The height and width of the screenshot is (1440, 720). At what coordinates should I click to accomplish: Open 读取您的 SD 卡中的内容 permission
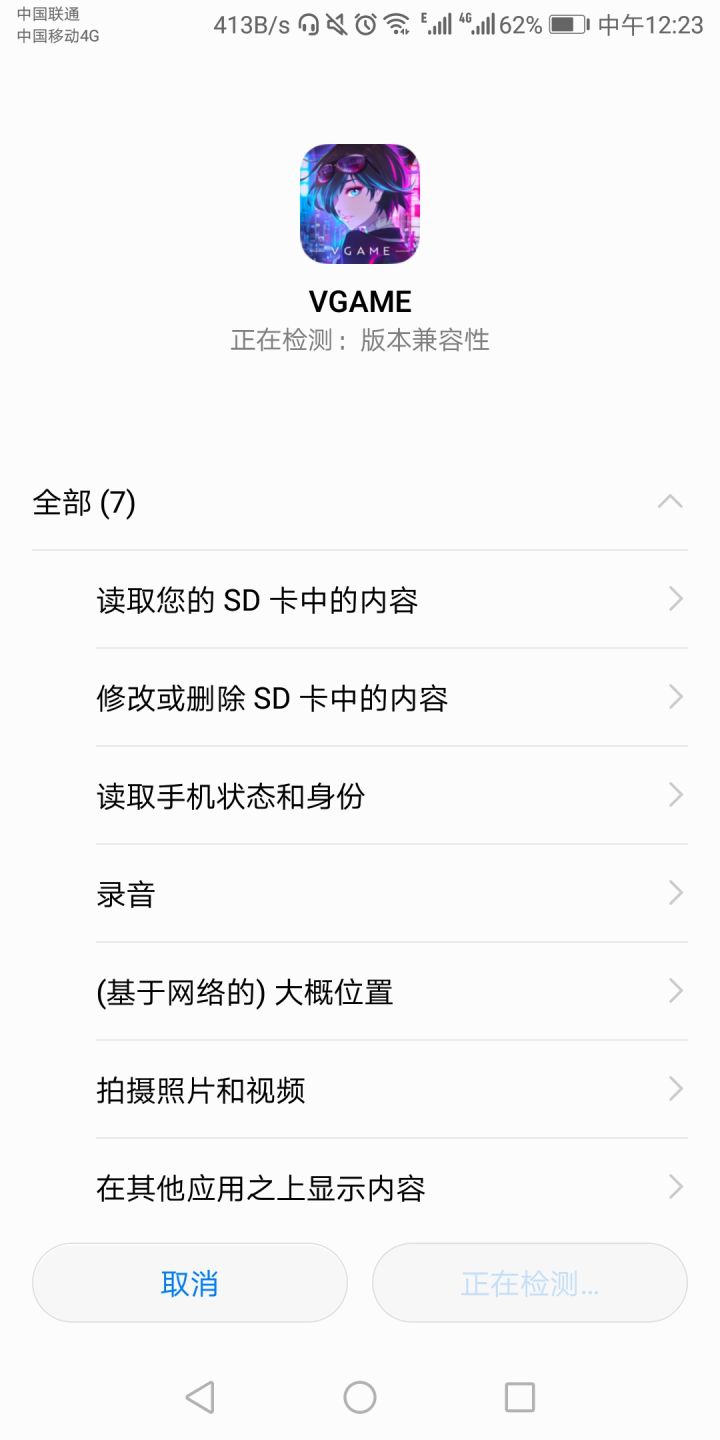(x=392, y=600)
